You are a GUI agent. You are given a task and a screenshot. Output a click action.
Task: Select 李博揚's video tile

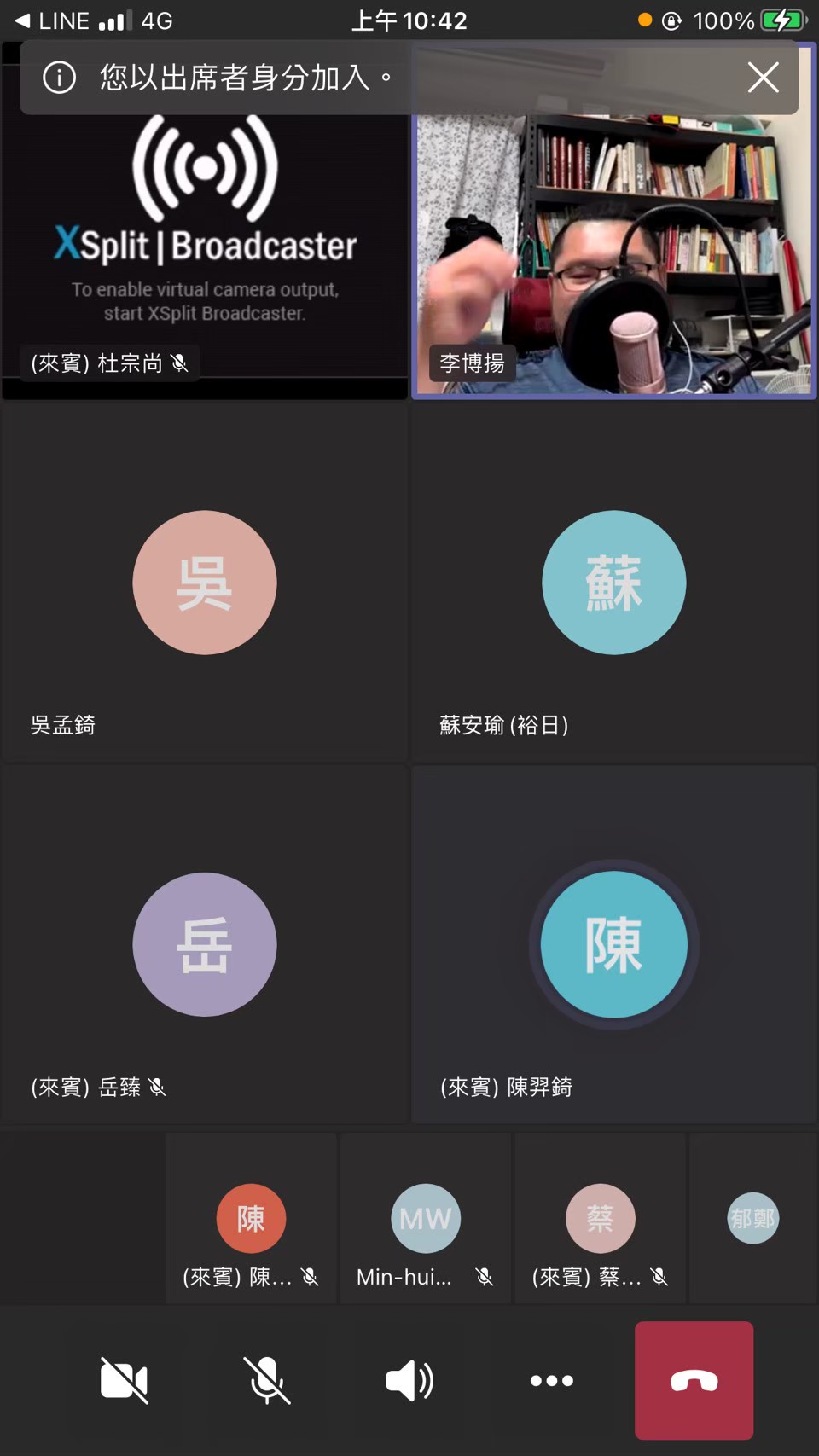point(614,256)
